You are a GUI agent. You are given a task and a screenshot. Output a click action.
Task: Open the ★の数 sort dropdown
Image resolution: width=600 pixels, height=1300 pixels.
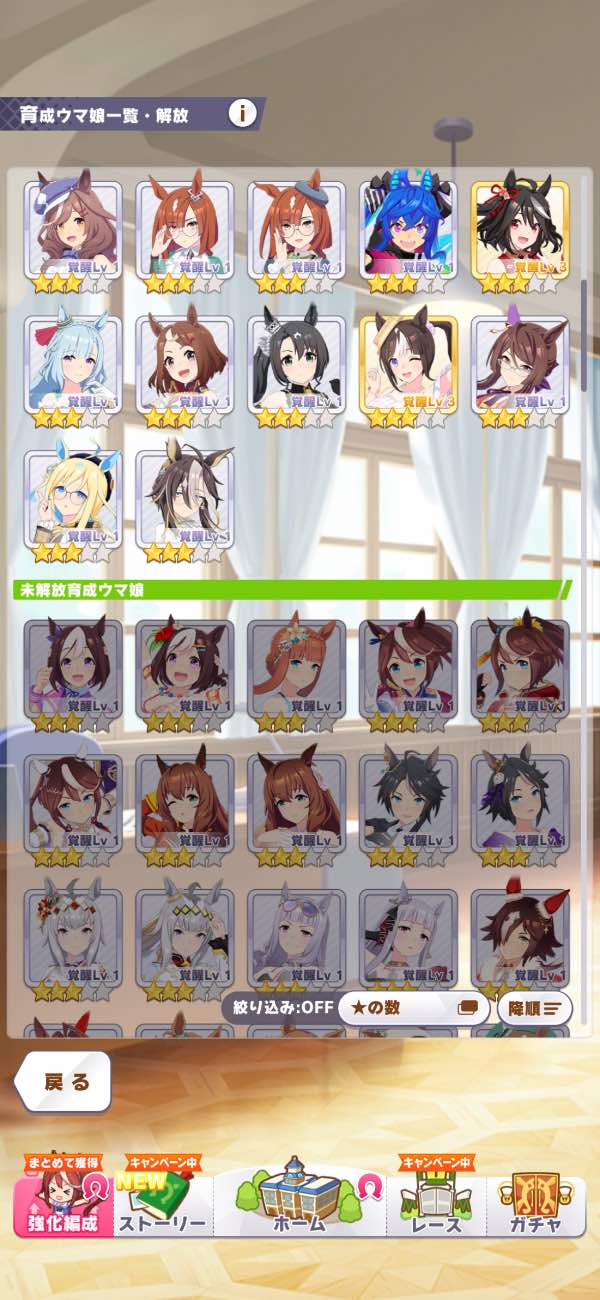tap(413, 1008)
